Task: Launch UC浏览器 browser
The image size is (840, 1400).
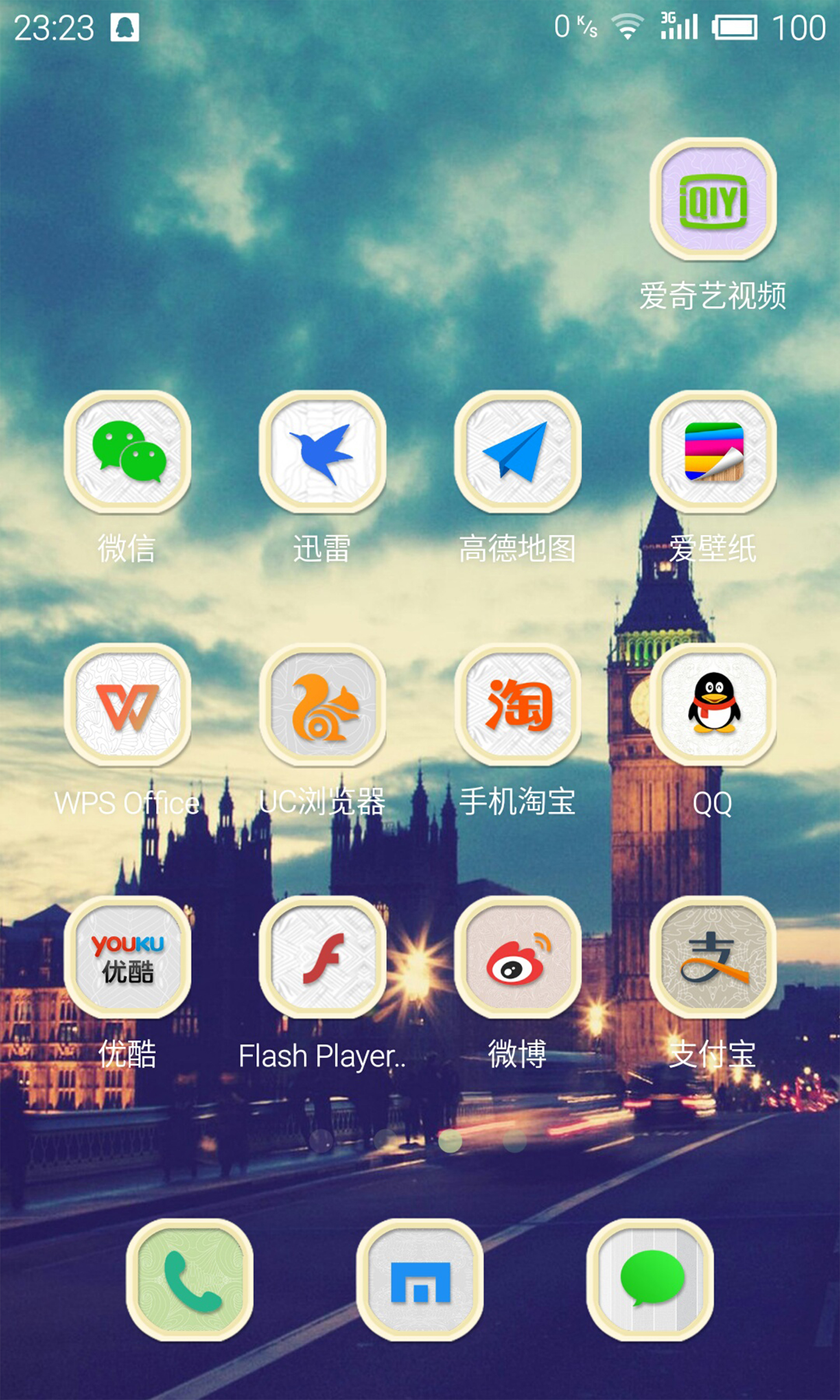Action: [x=323, y=704]
